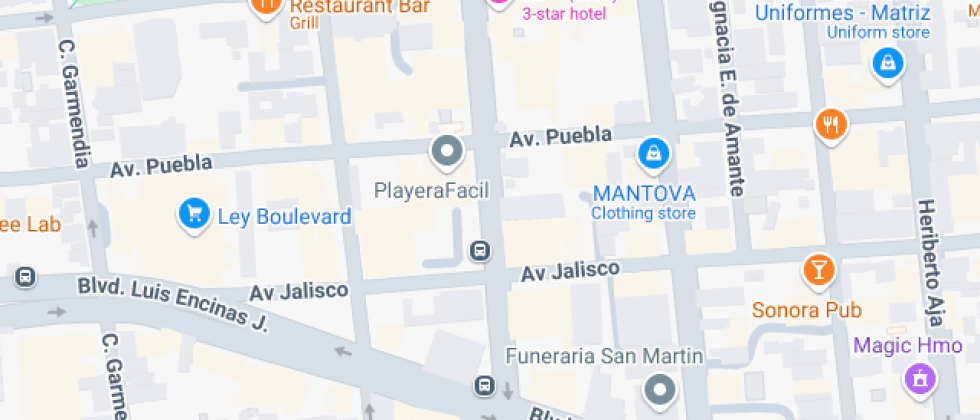Tap the bus stop below PlayeraFacil
This screenshot has width=980, height=420.
[x=481, y=250]
